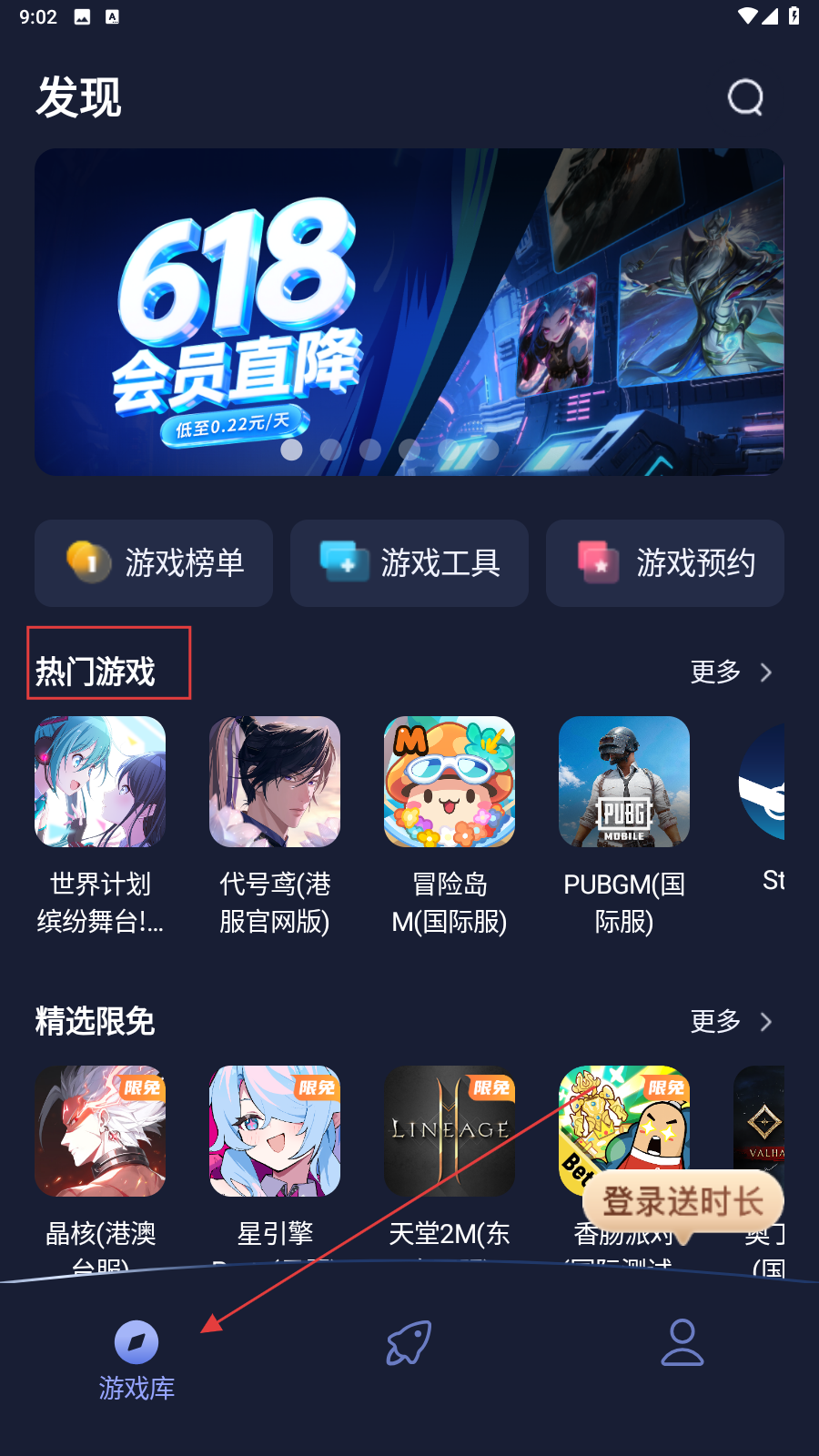Open the 618 membership discount banner
819x1456 pixels.
(409, 311)
